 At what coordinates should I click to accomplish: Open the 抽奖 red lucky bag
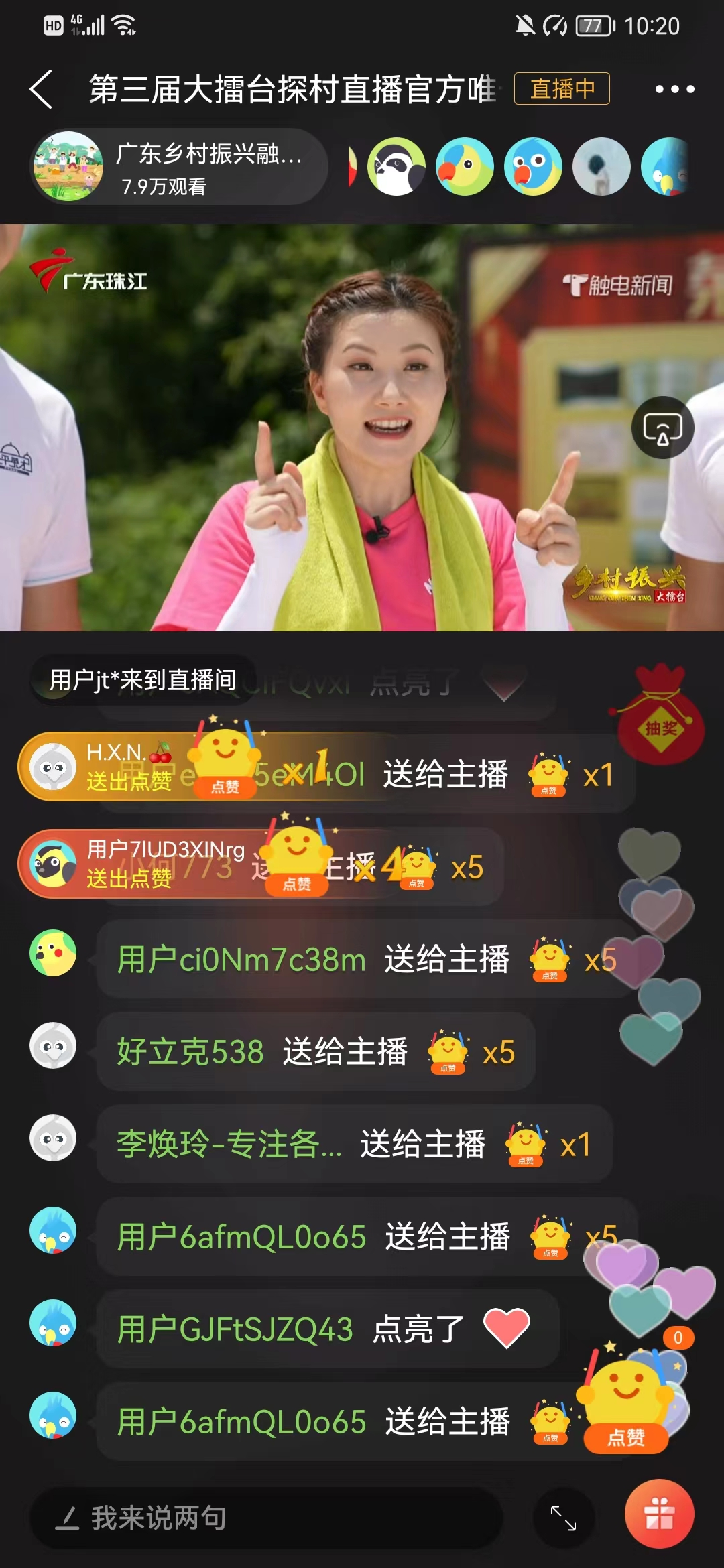pos(660,717)
